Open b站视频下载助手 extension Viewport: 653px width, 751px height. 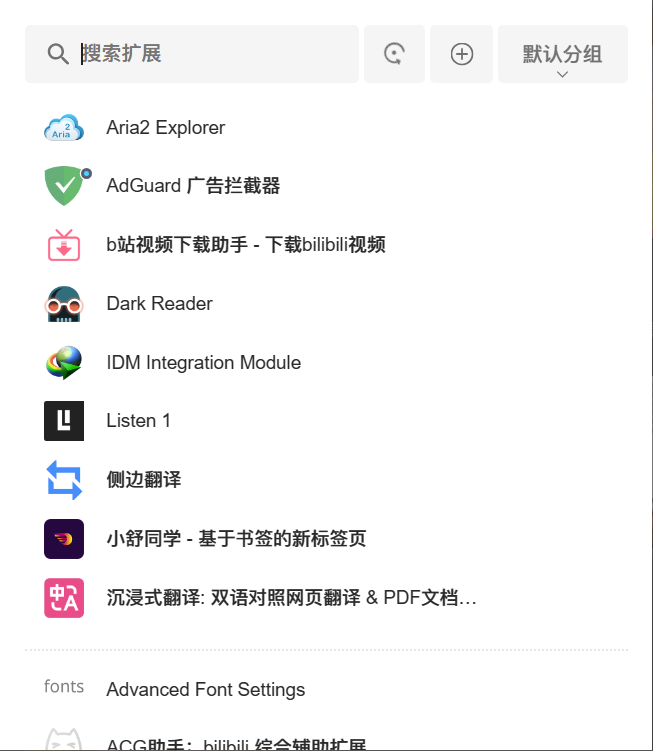[245, 245]
